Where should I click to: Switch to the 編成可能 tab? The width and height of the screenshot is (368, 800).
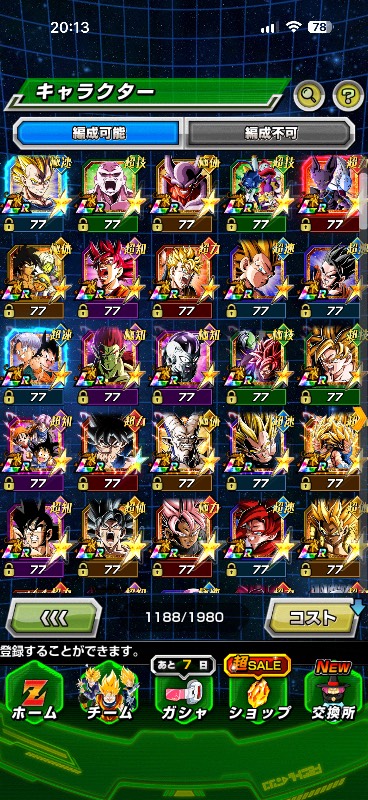coord(99,134)
